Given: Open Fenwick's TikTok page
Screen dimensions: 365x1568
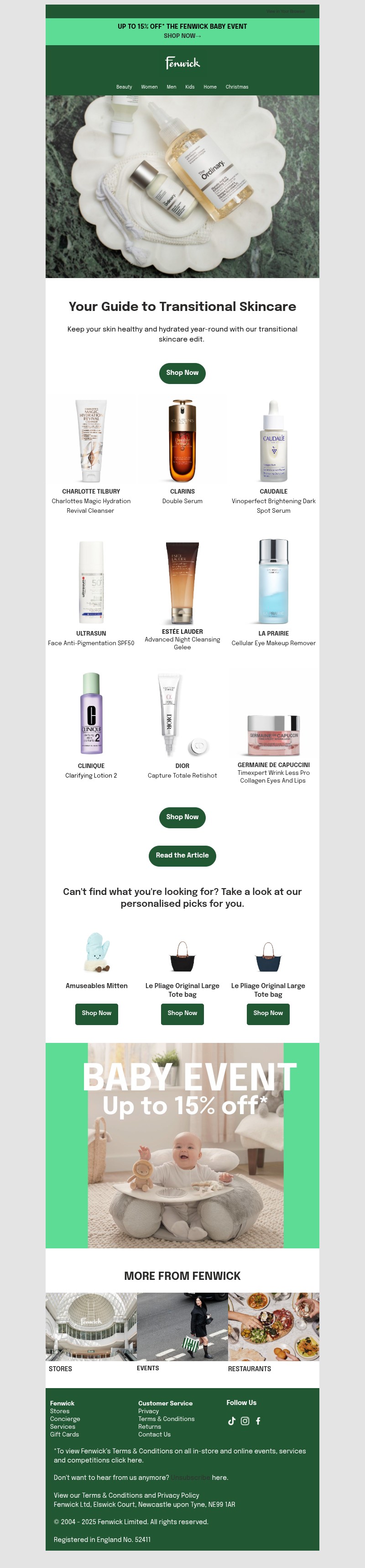Looking at the screenshot, I should click(x=231, y=1421).
